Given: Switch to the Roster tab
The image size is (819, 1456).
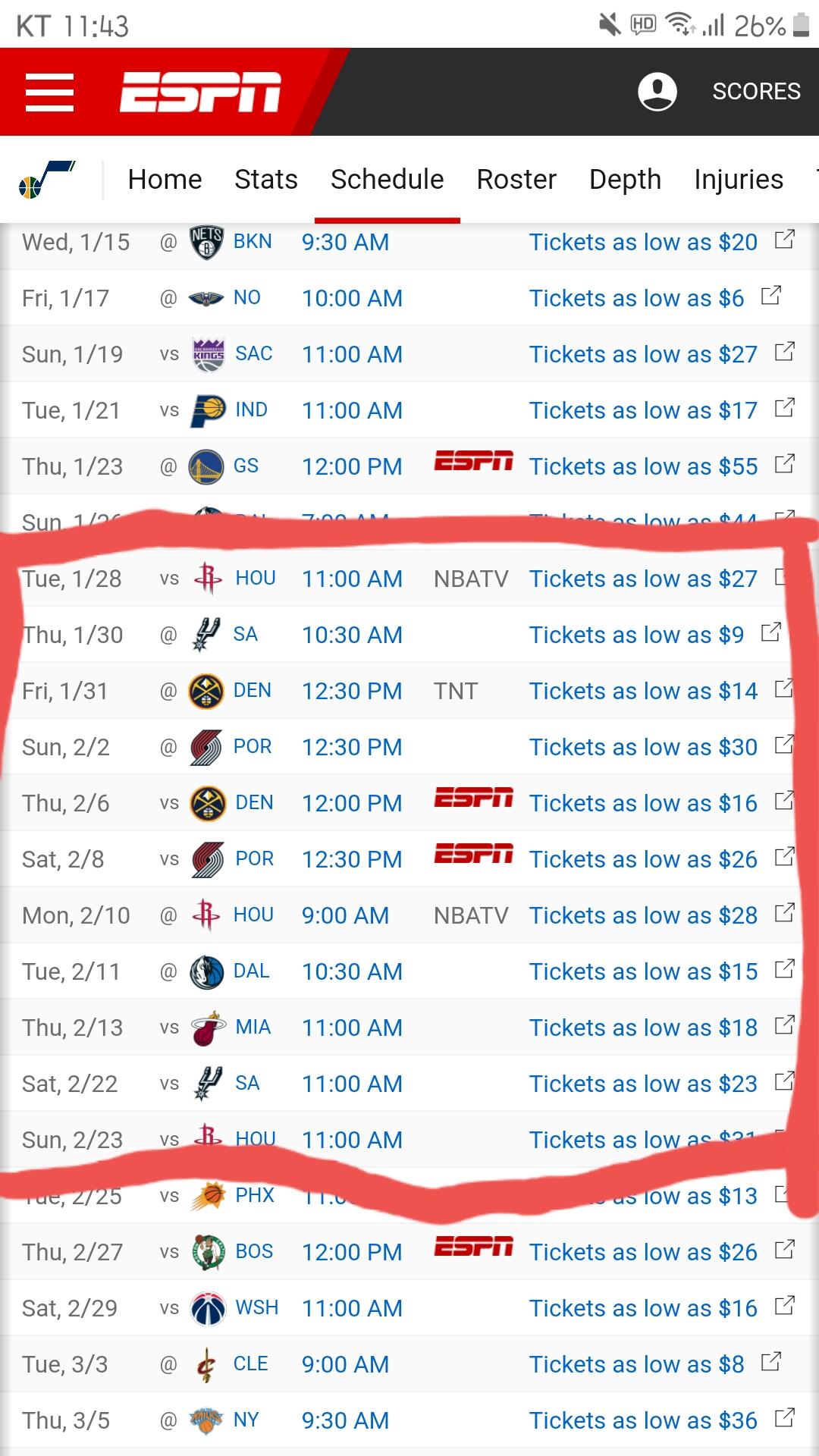Looking at the screenshot, I should click(x=516, y=180).
